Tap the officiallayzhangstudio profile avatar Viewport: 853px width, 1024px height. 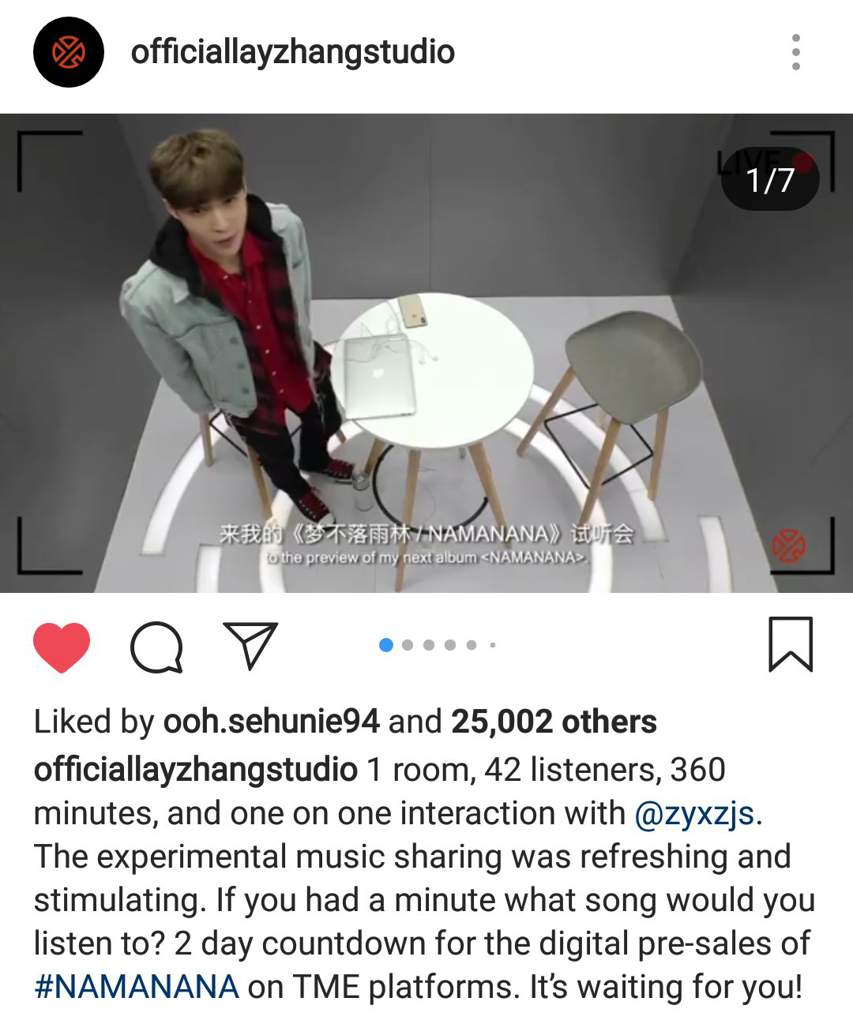[68, 52]
